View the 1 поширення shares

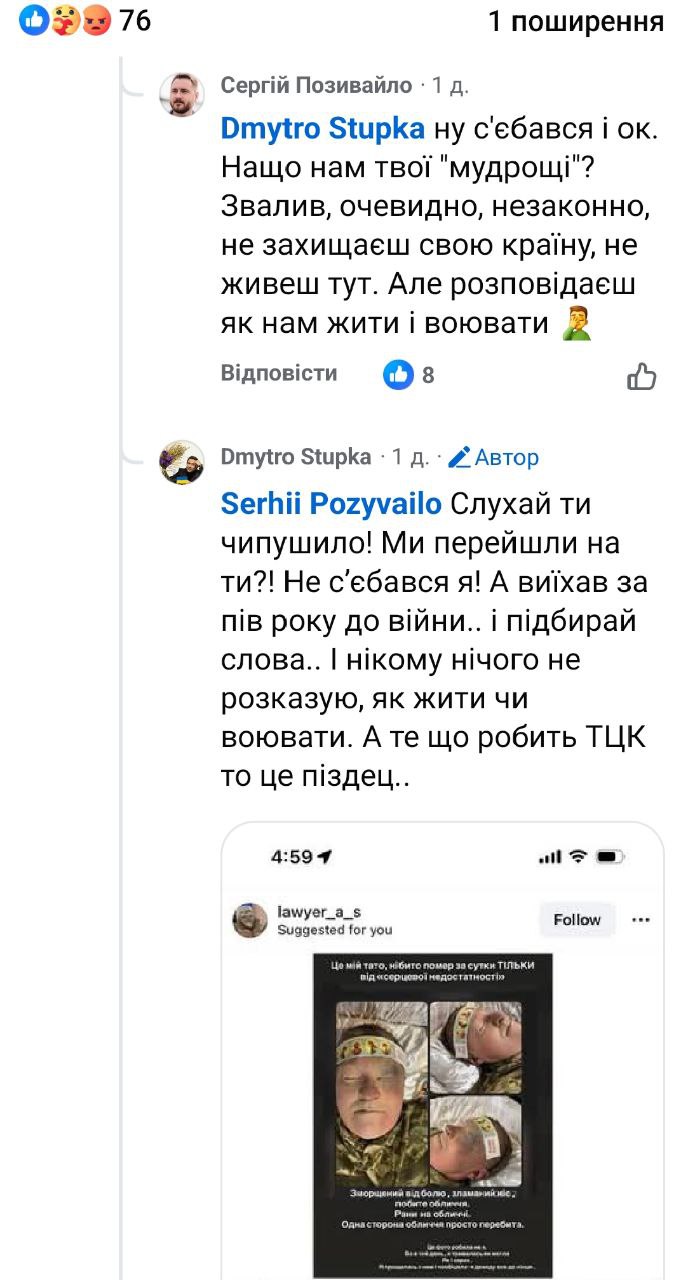[575, 21]
